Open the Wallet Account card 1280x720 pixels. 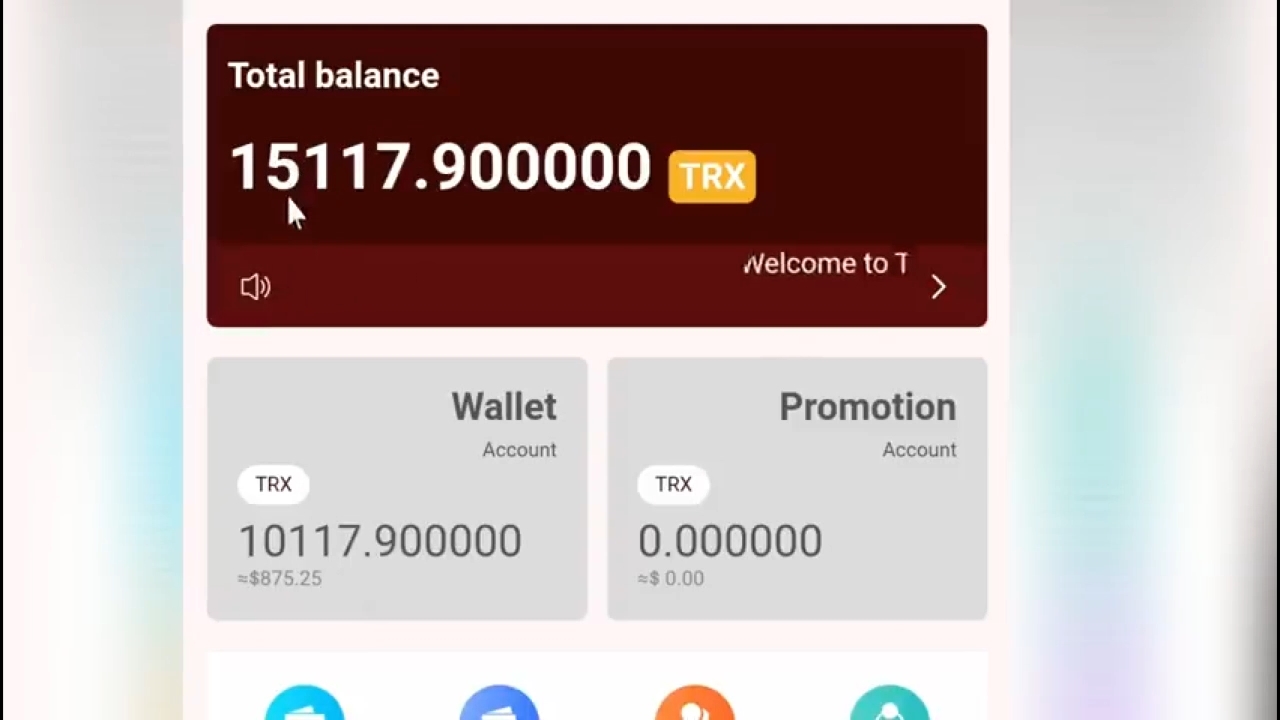coord(397,488)
